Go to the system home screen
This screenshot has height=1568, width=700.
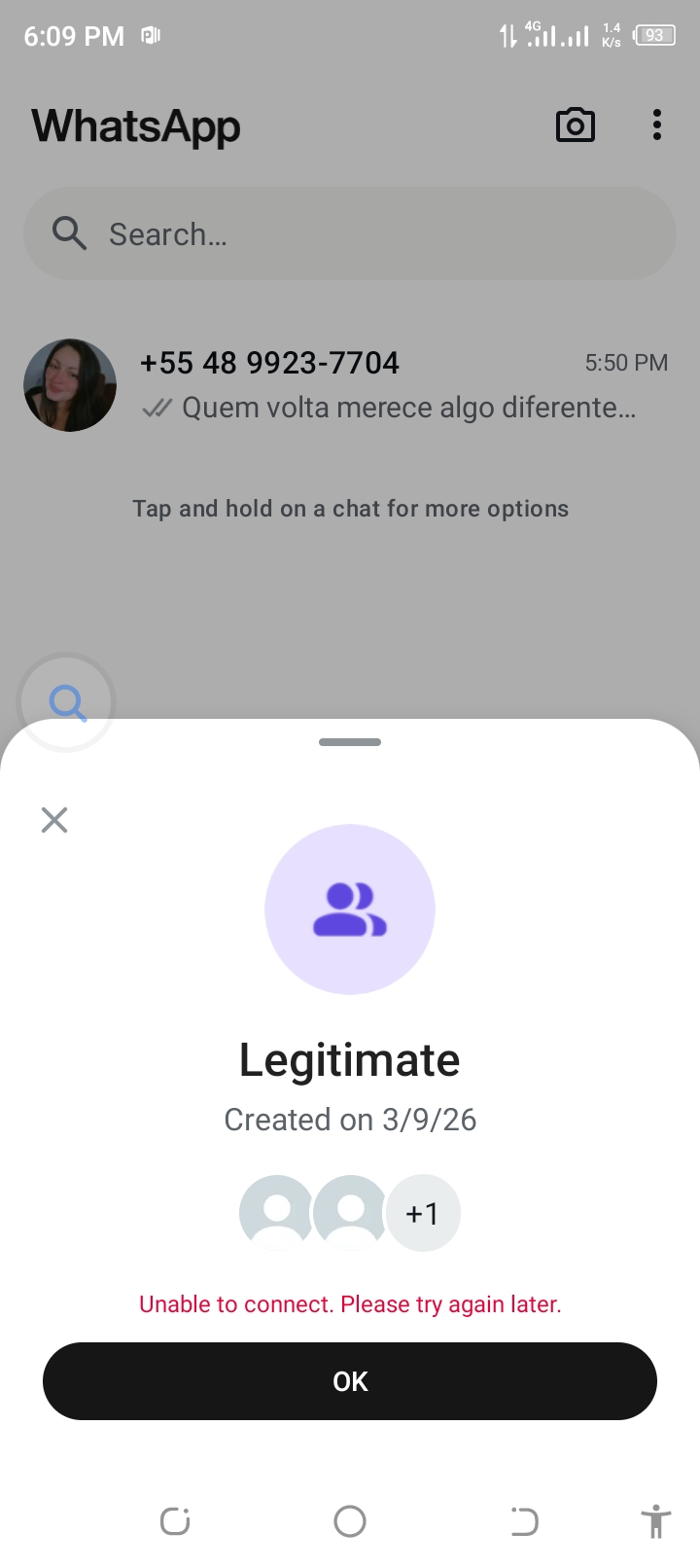tap(350, 1521)
